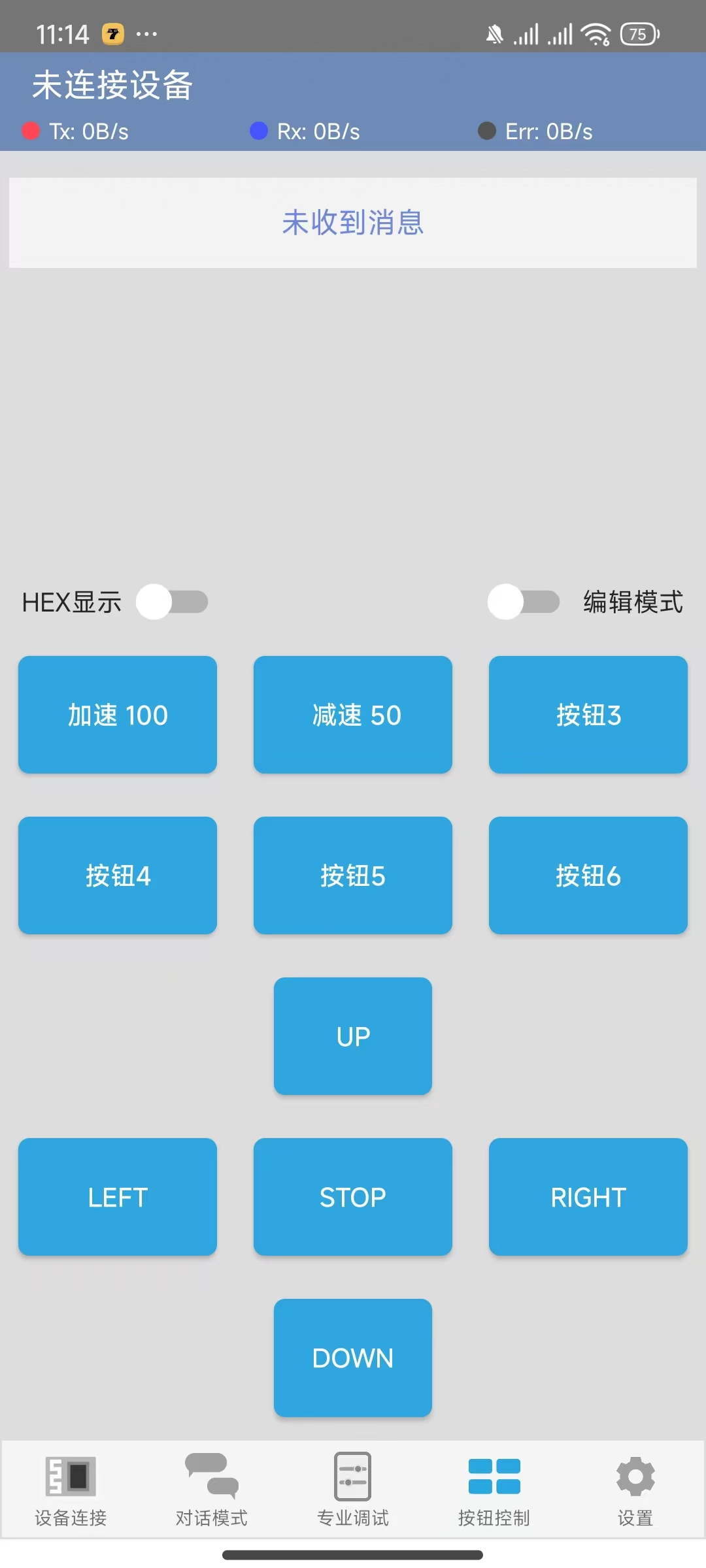This screenshot has height=1568, width=706.
Task: Hit the STOP button
Action: (x=353, y=1197)
